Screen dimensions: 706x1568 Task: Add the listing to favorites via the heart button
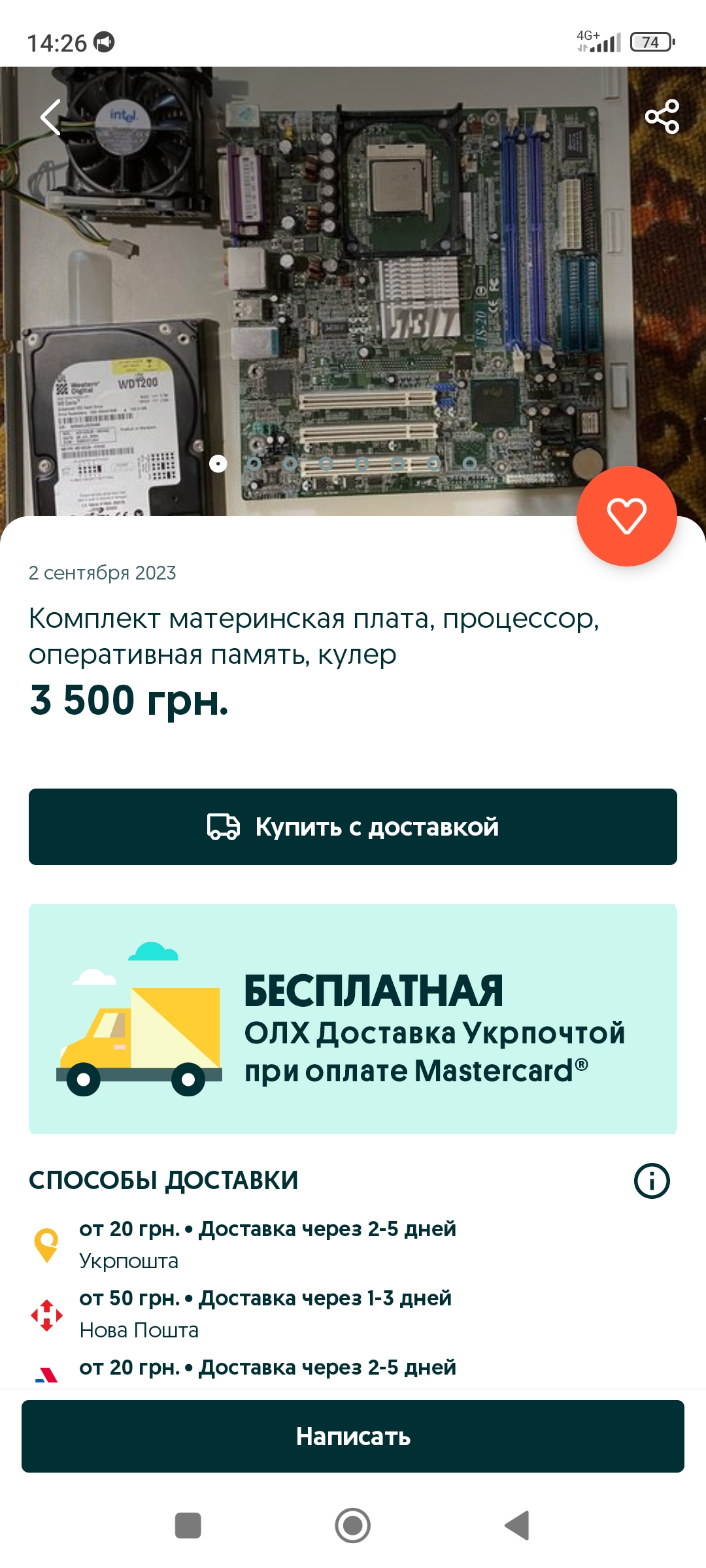coord(626,516)
